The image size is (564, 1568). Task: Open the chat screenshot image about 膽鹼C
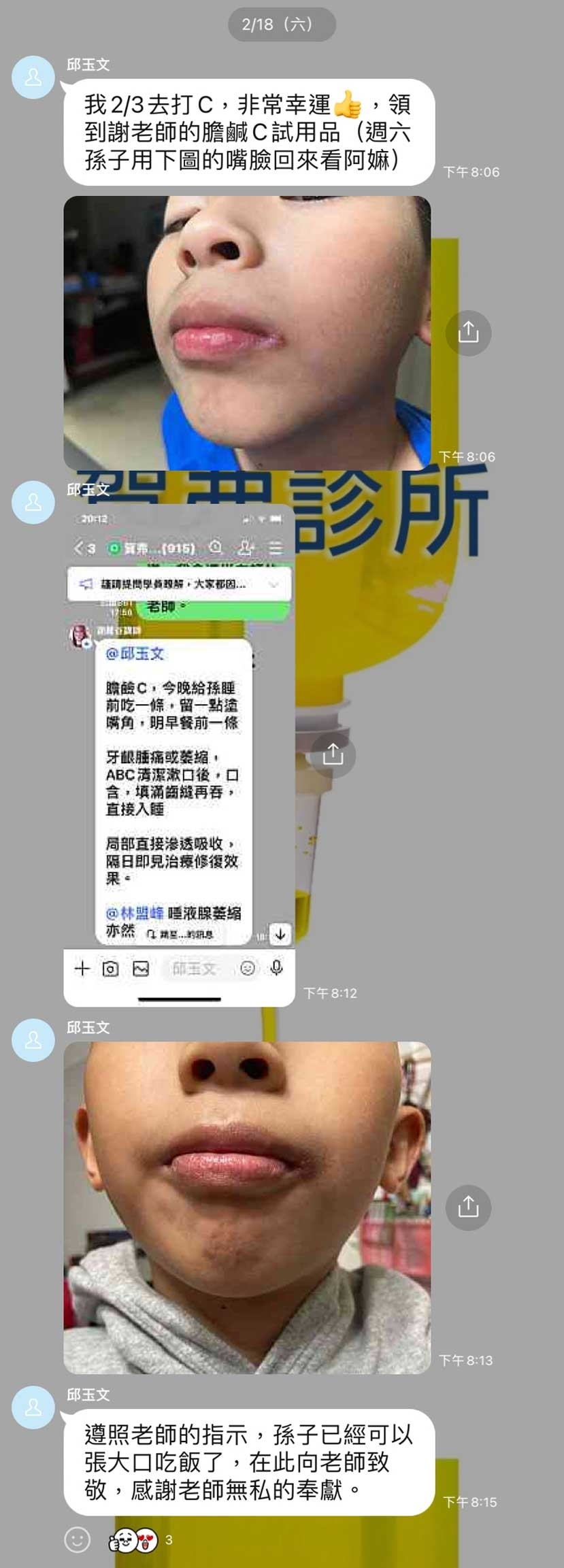coord(179,754)
